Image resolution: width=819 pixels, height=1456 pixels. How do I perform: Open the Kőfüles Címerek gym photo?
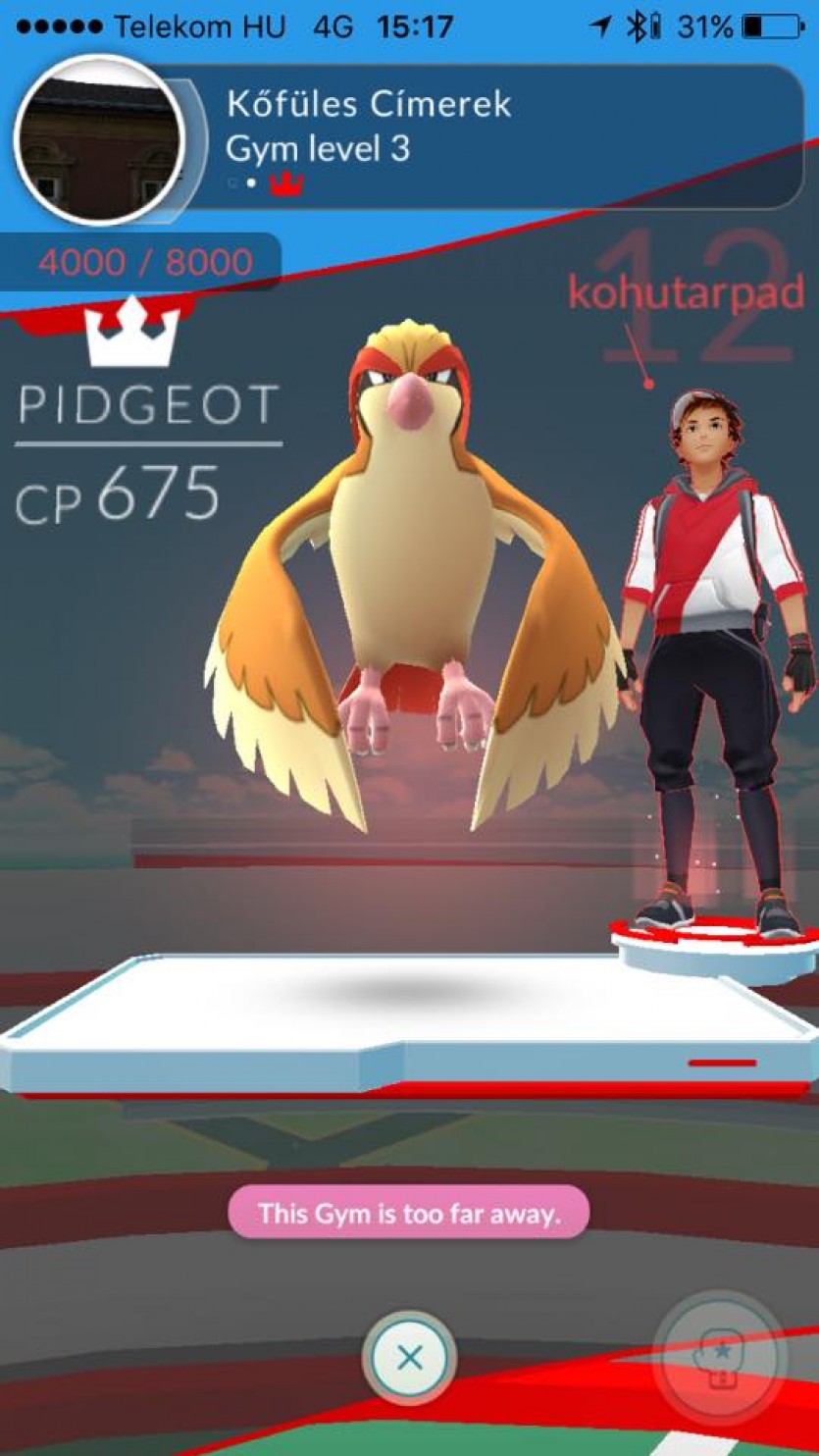99,141
